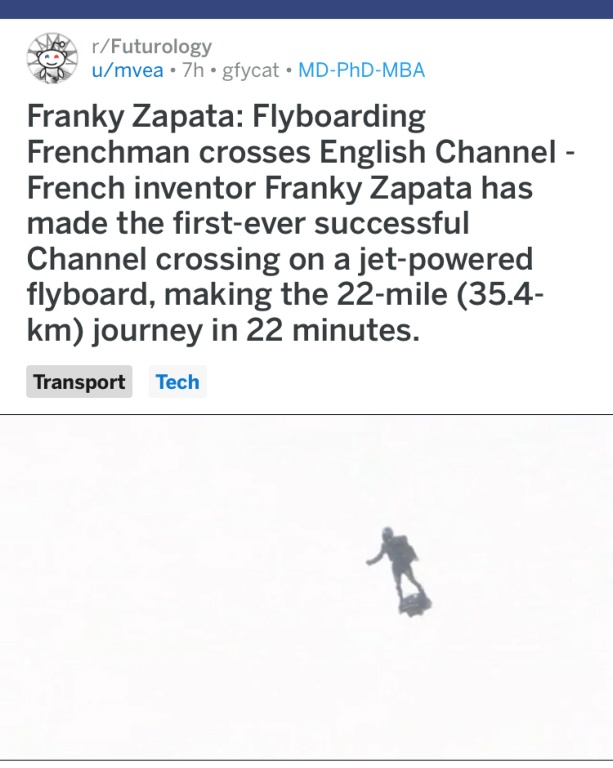Open the flyboard gfycat video

(x=306, y=586)
